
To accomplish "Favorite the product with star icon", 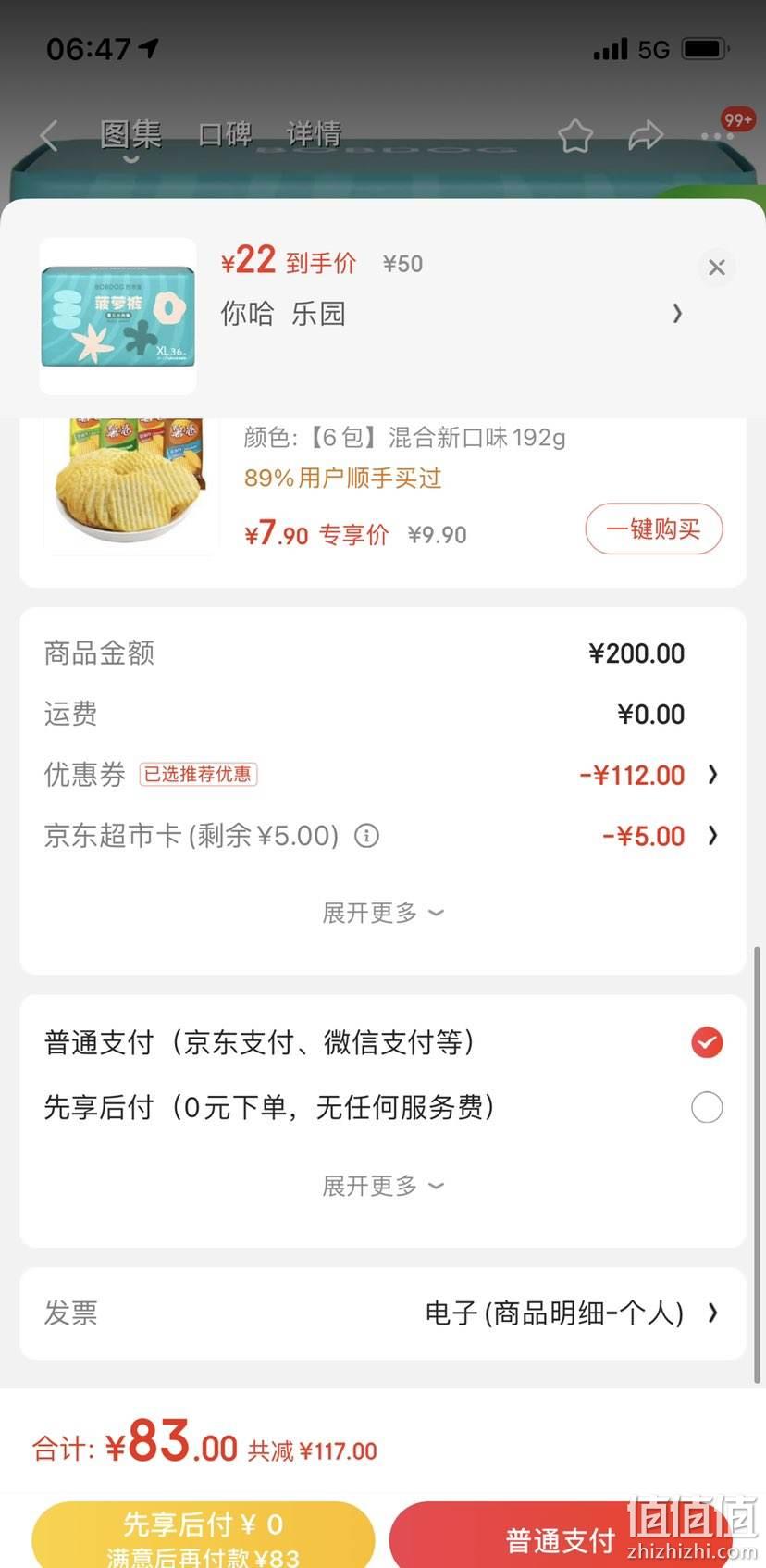I will [574, 136].
